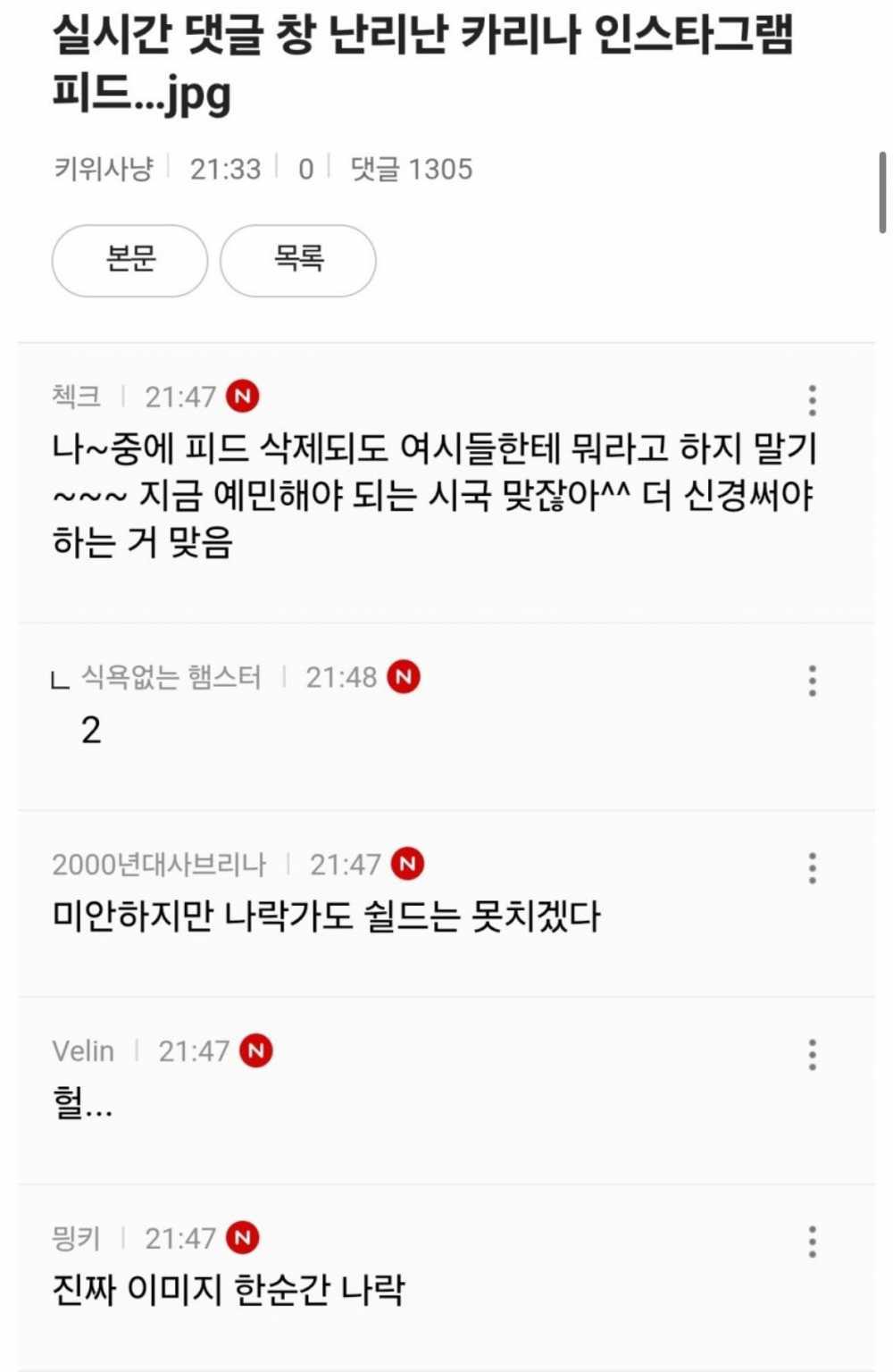This screenshot has width=893, height=1372.
Task: Open the 목록 list button
Action: (297, 260)
